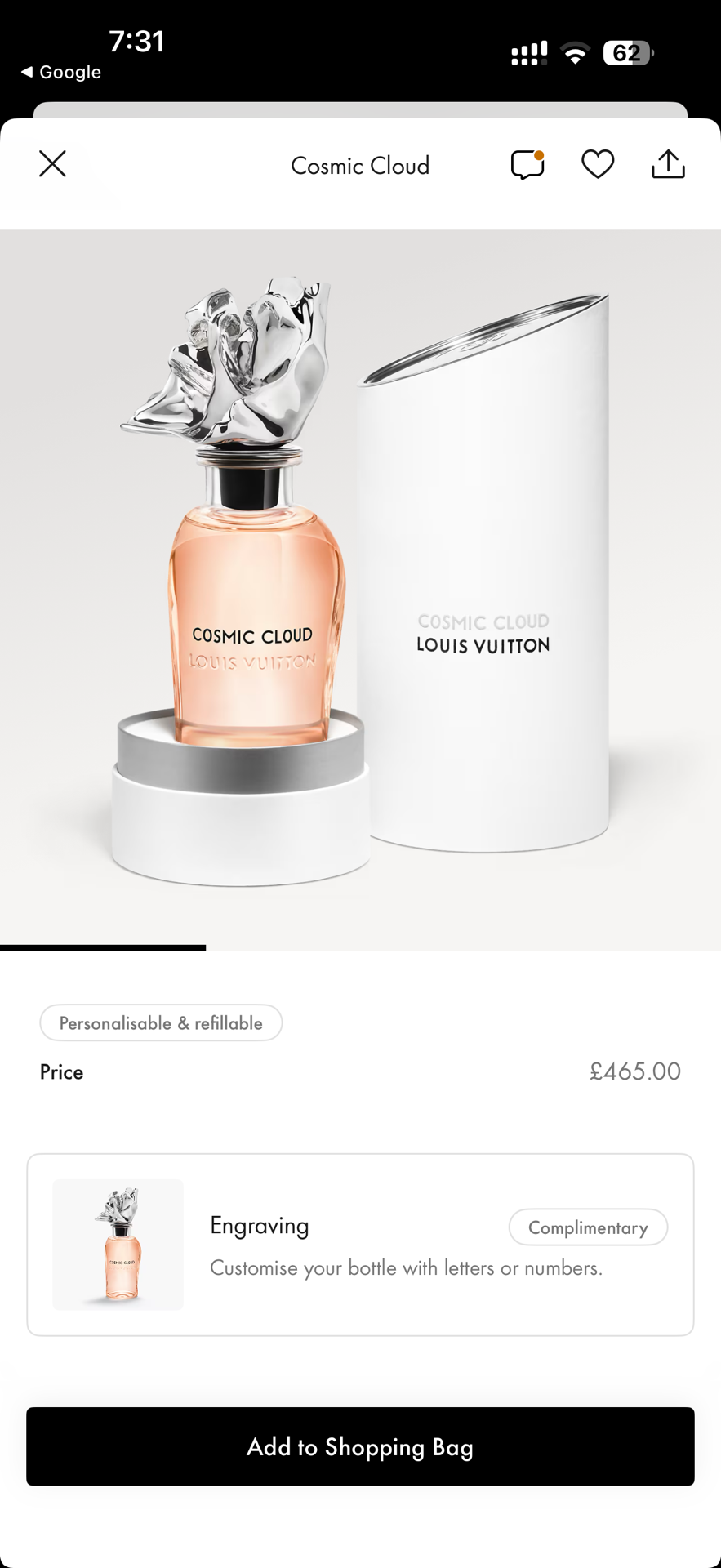
Task: Tap the Personalisable & refillable chip
Action: pos(161,1022)
